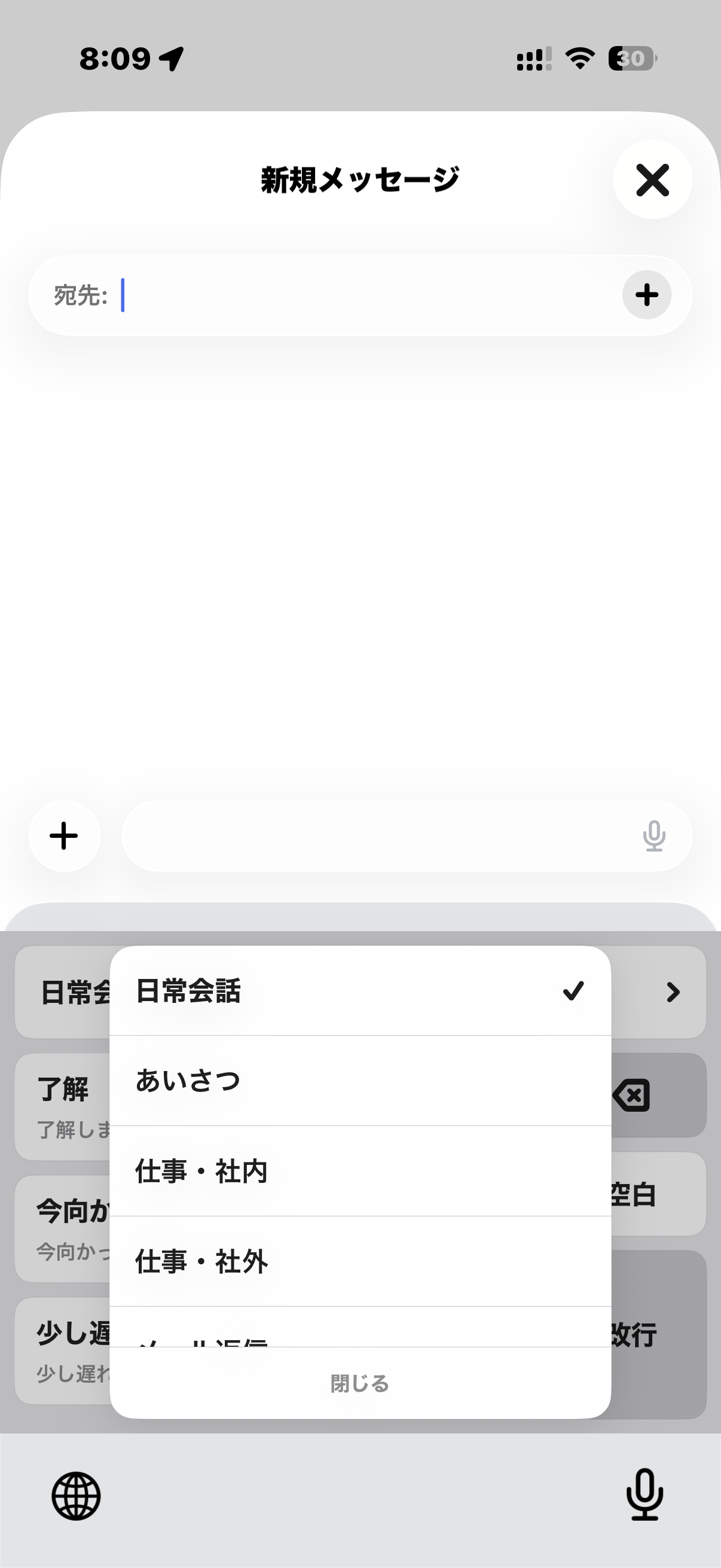Tap the category chevron arrow
721x1568 pixels.
pos(673,992)
